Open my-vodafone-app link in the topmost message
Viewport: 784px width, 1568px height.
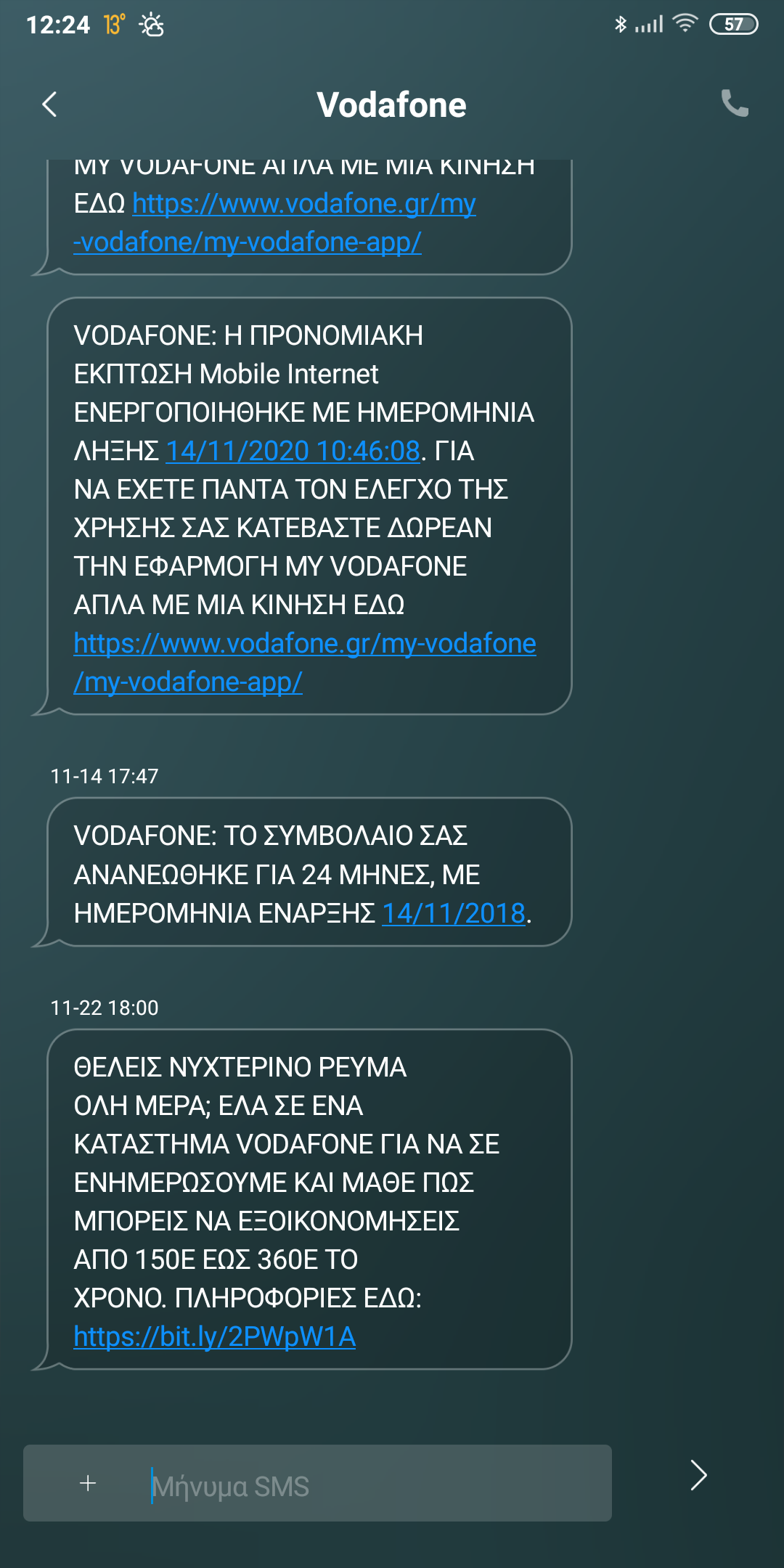pos(274,222)
